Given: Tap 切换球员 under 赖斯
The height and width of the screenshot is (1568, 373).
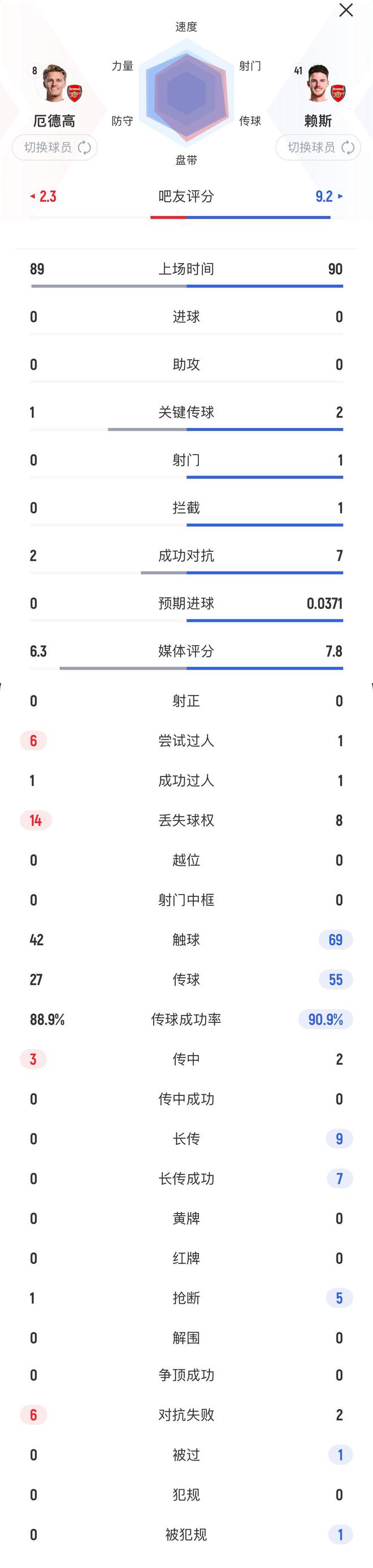Looking at the screenshot, I should (319, 148).
